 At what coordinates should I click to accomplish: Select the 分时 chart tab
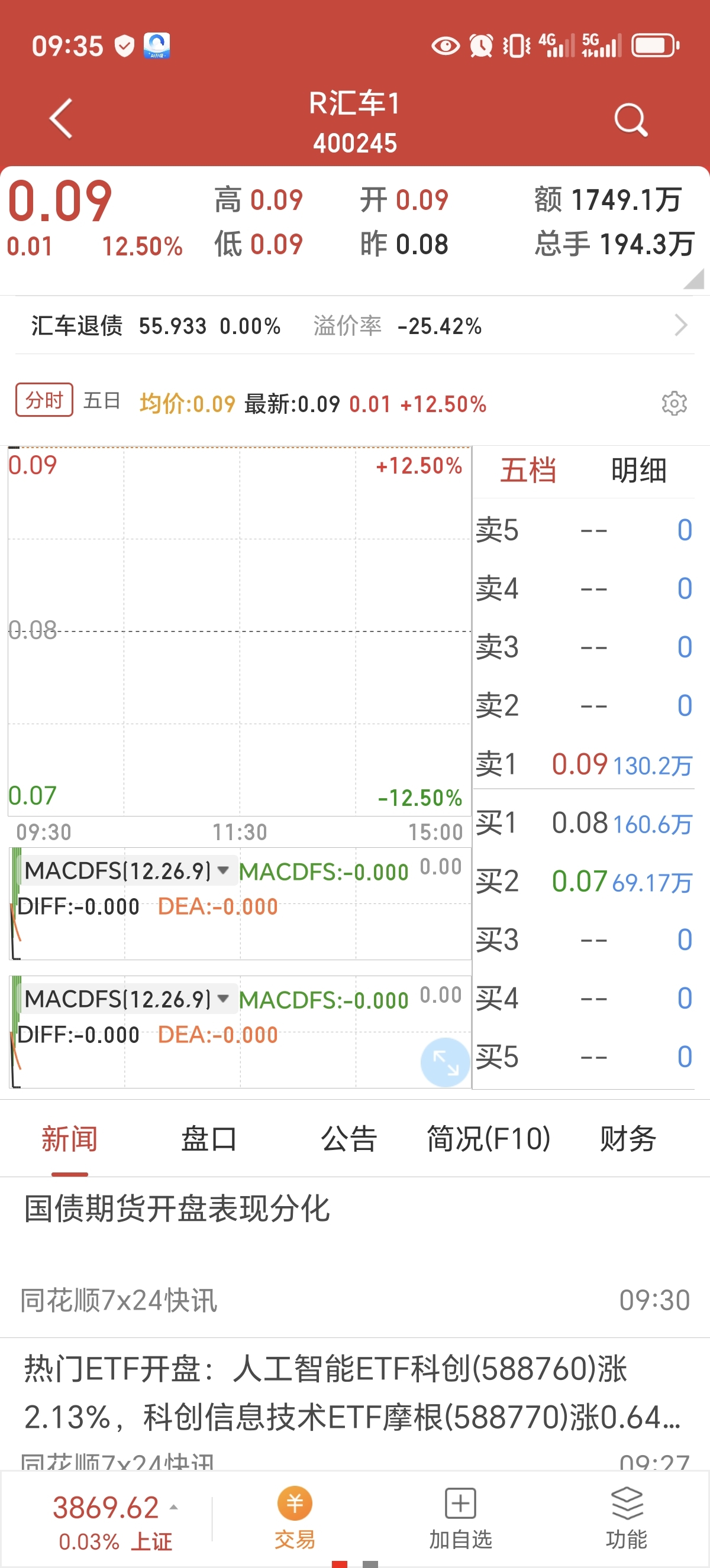(44, 400)
